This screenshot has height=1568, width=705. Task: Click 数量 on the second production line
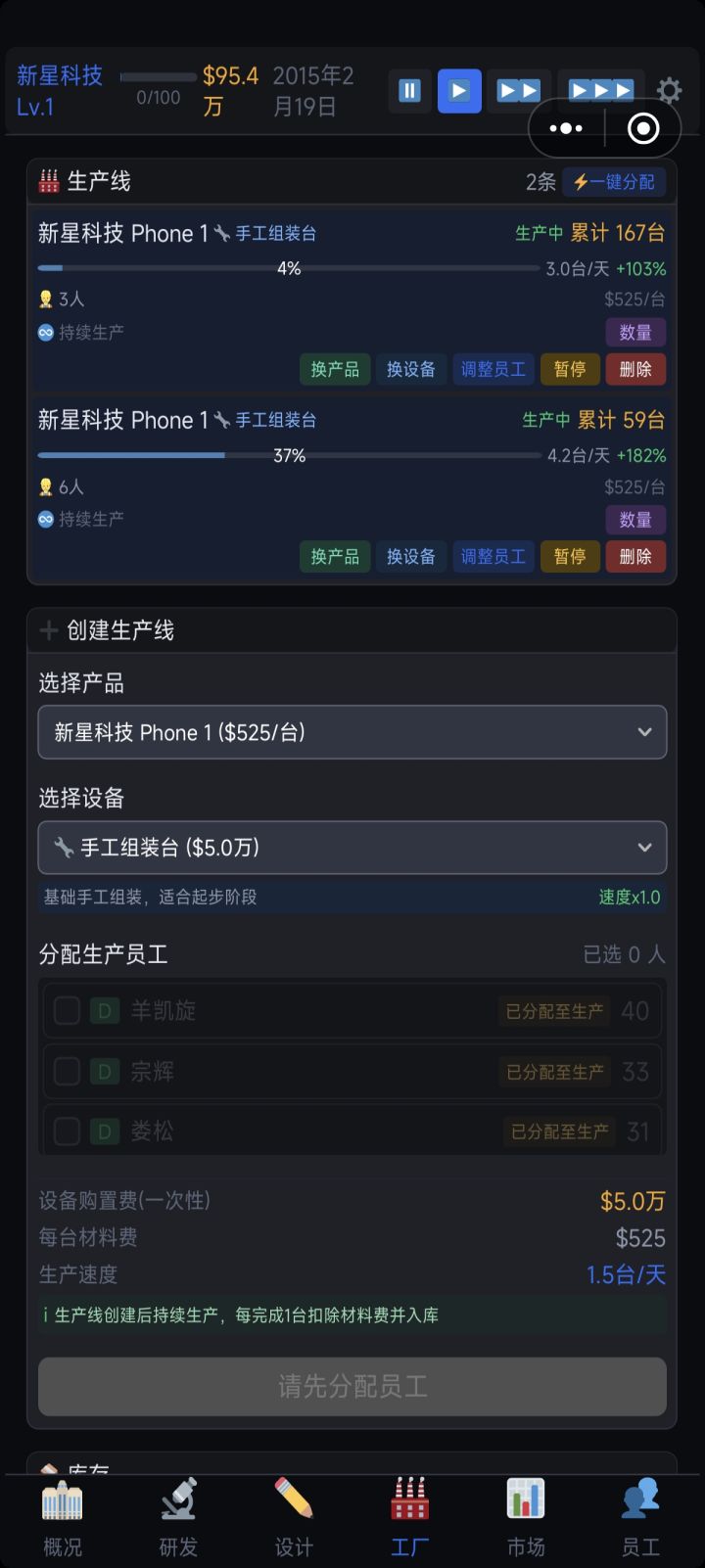pyautogui.click(x=635, y=520)
